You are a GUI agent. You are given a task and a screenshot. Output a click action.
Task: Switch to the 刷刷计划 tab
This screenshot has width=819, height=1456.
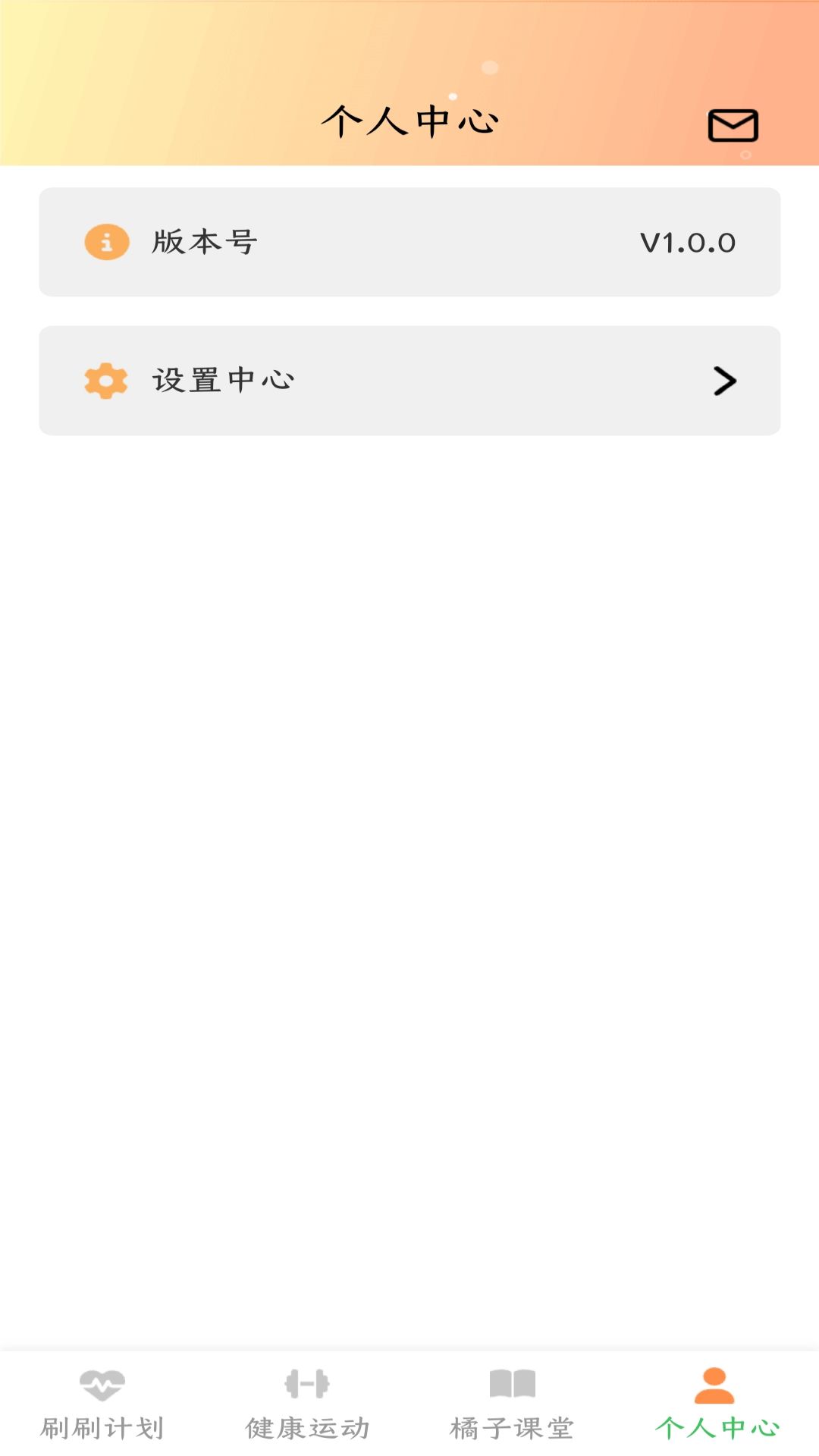pos(102,1404)
